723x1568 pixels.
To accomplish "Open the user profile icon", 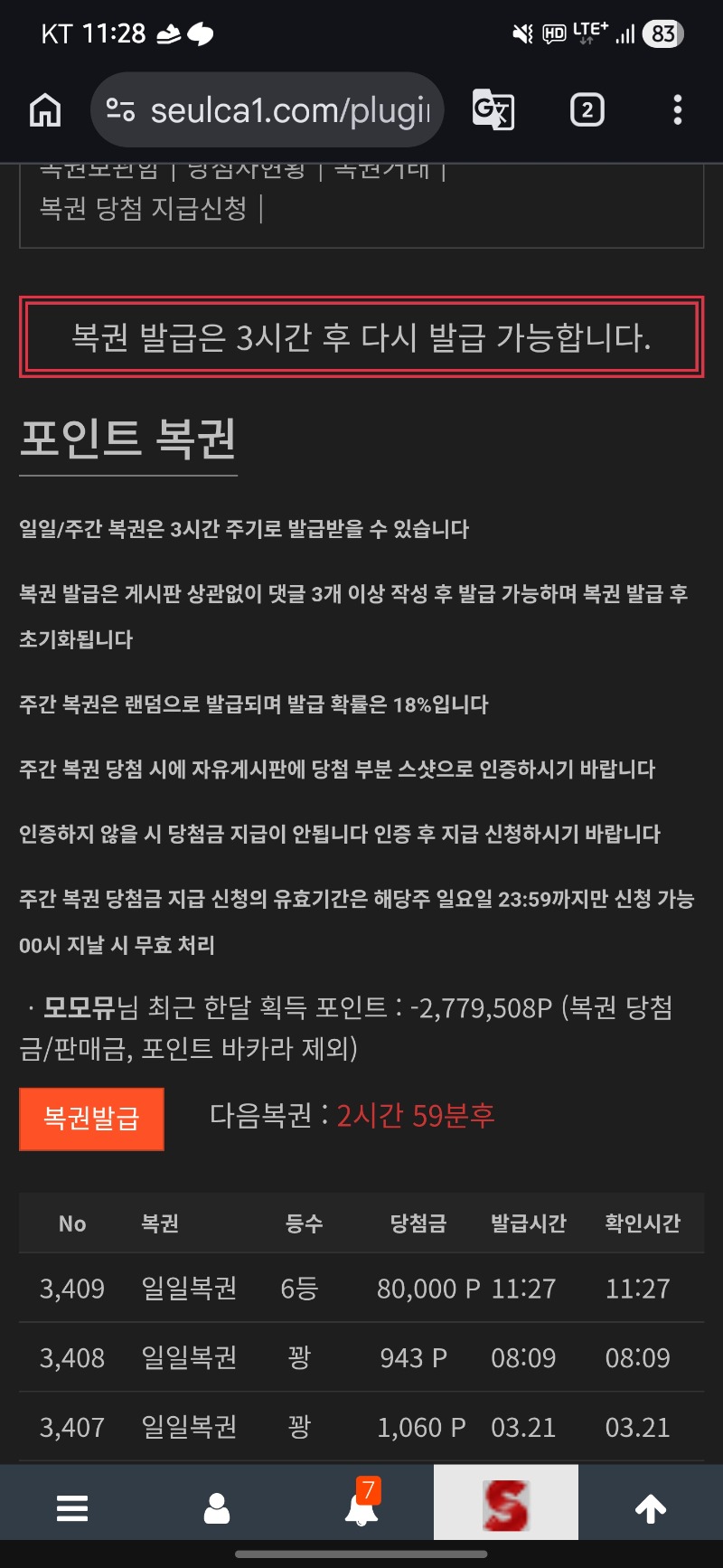I will (x=217, y=1507).
